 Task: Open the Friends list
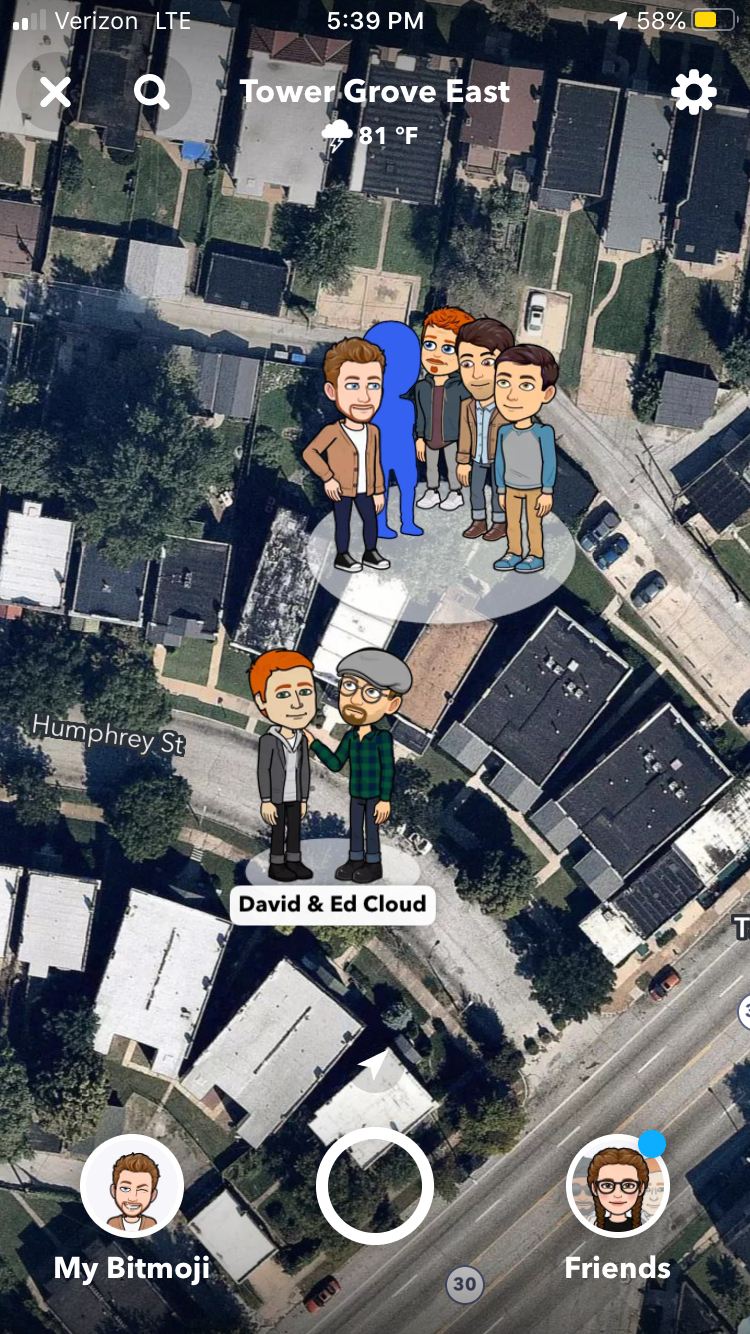[617, 1187]
